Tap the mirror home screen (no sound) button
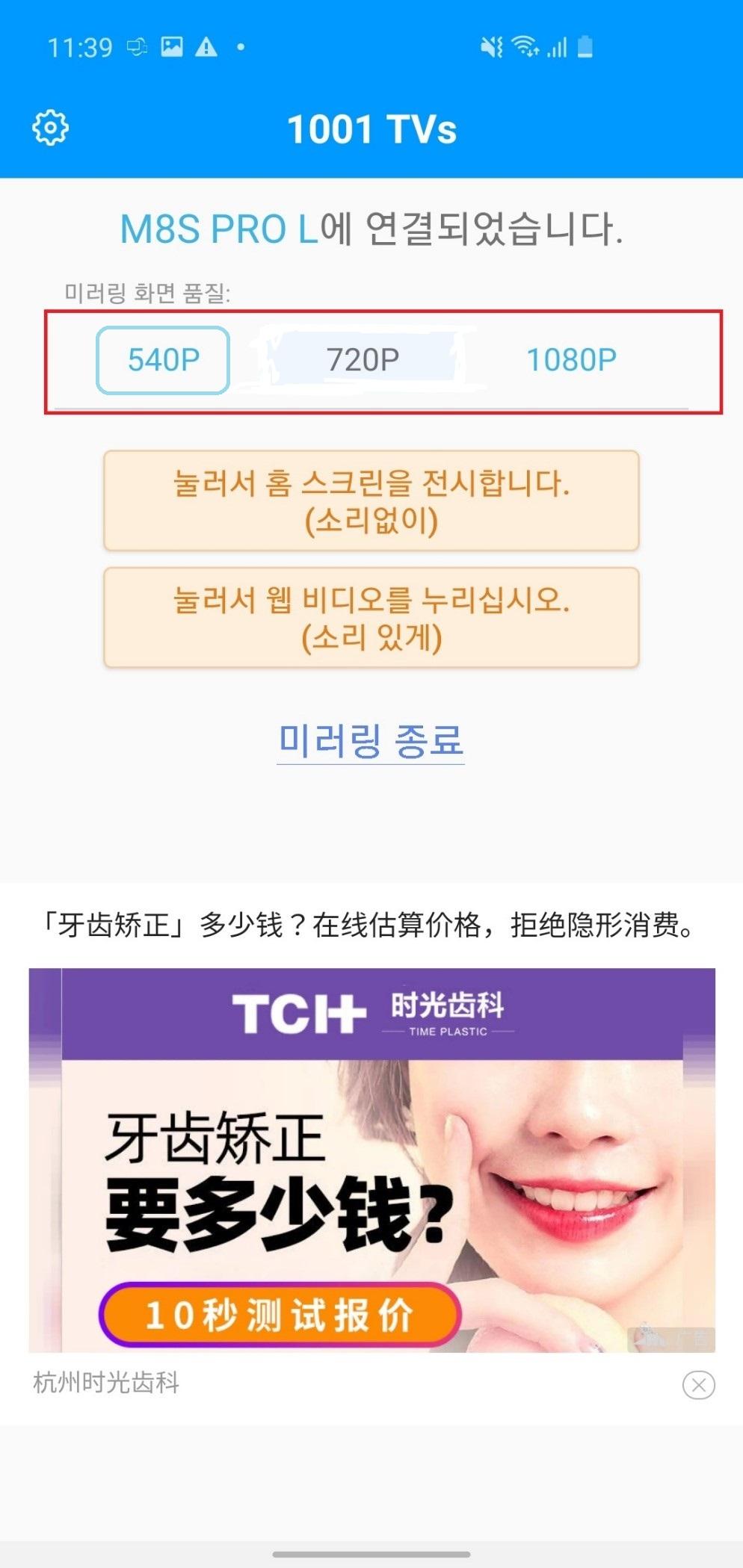 click(371, 501)
